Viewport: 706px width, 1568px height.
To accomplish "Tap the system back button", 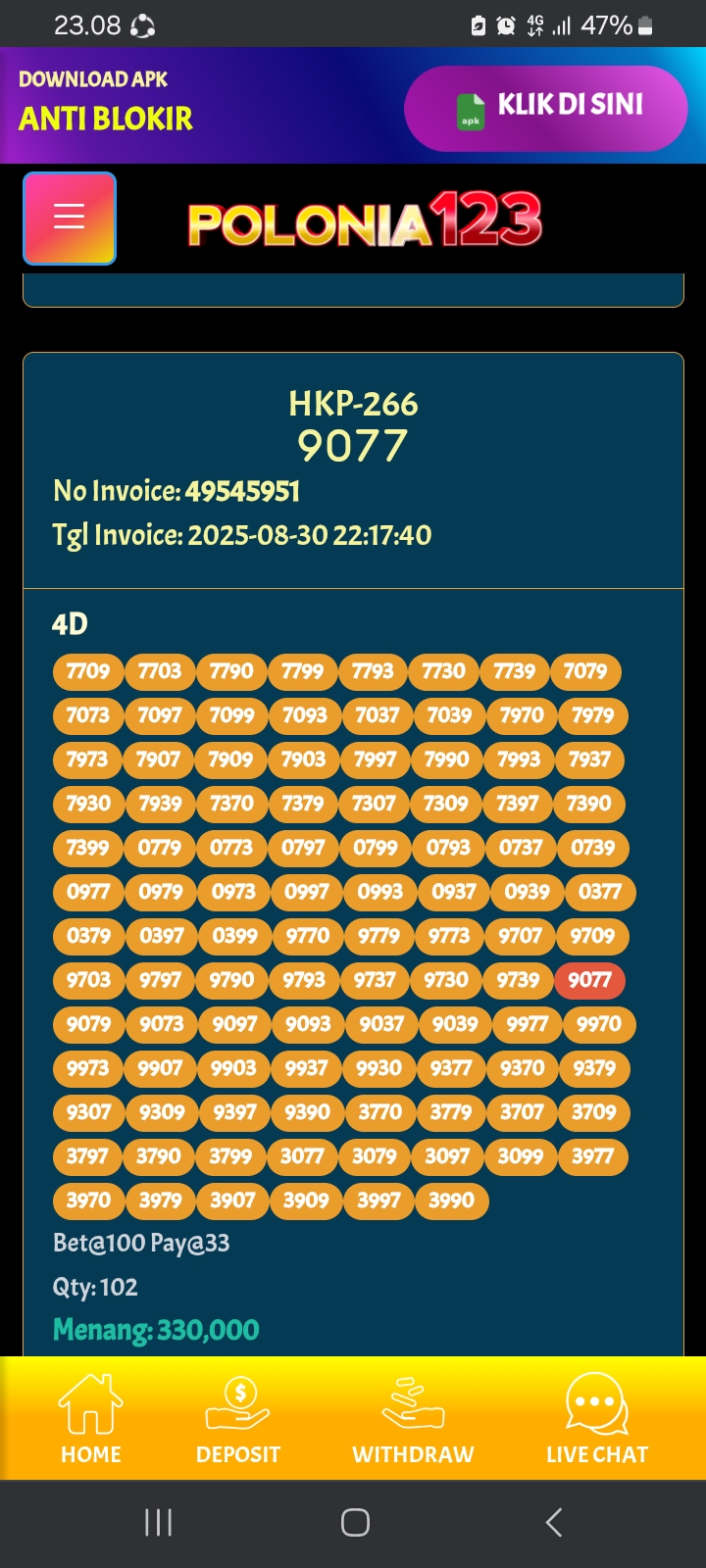I will 554,1522.
